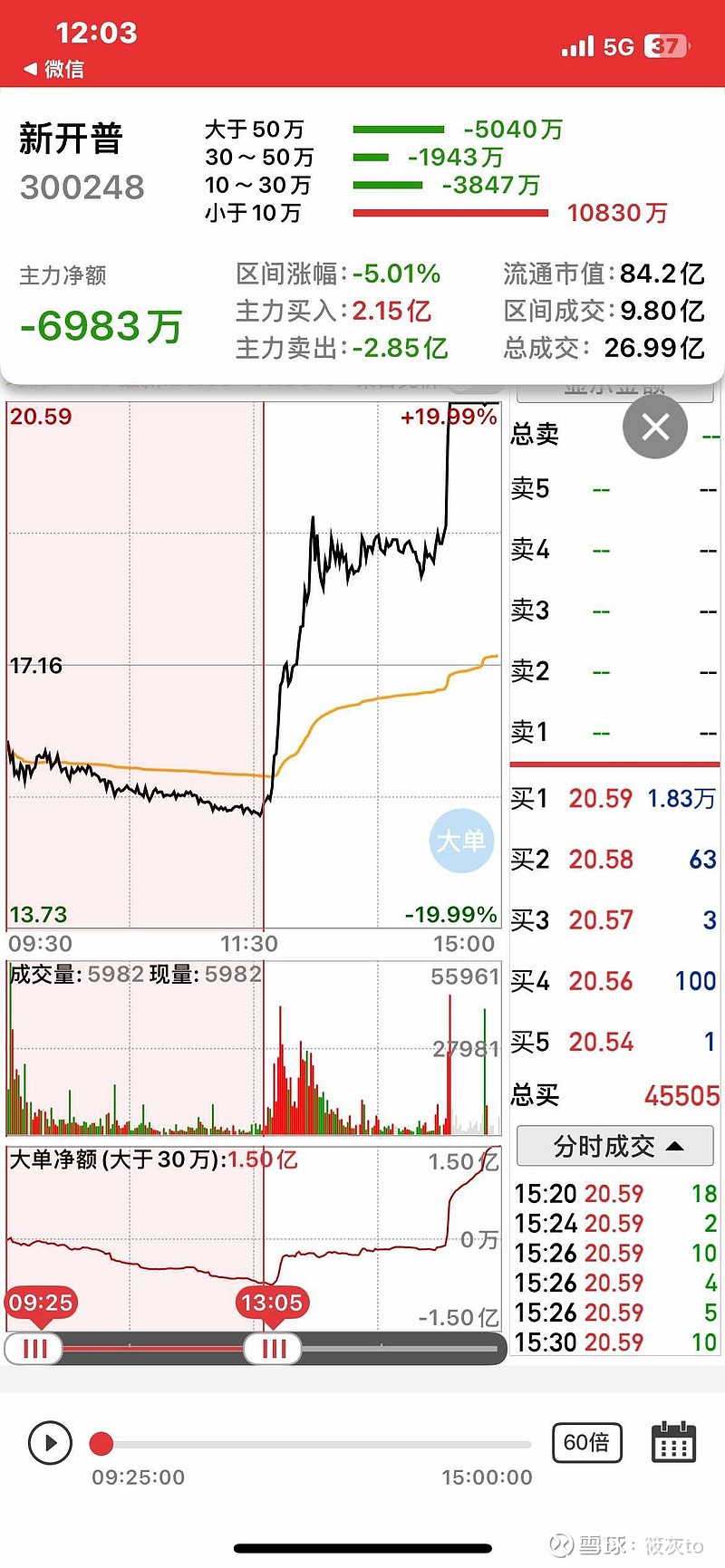This screenshot has width=725, height=1568.
Task: Tap the 13:05 replay handle marker
Action: pyautogui.click(x=272, y=1349)
